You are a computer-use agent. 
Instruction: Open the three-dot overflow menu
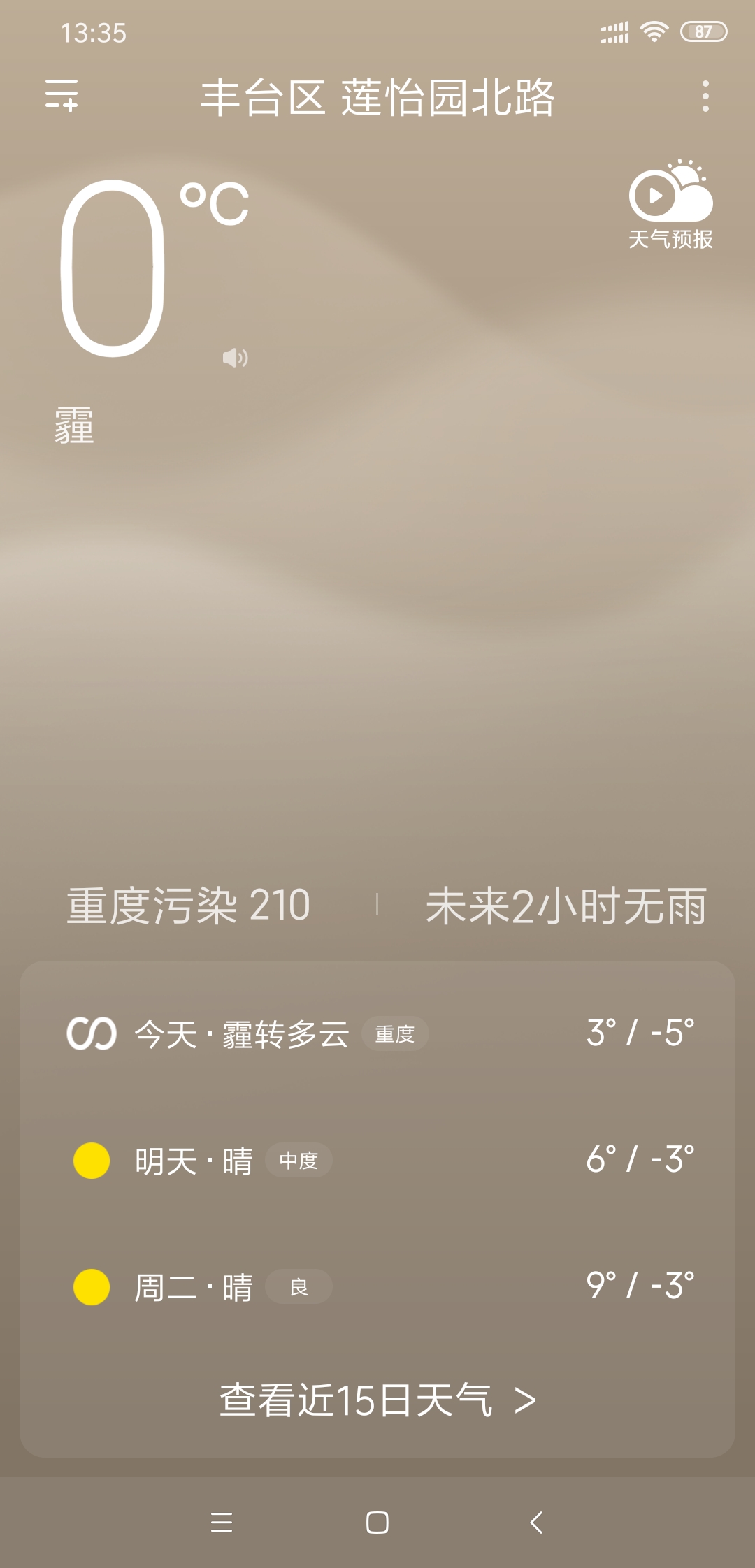[x=705, y=96]
